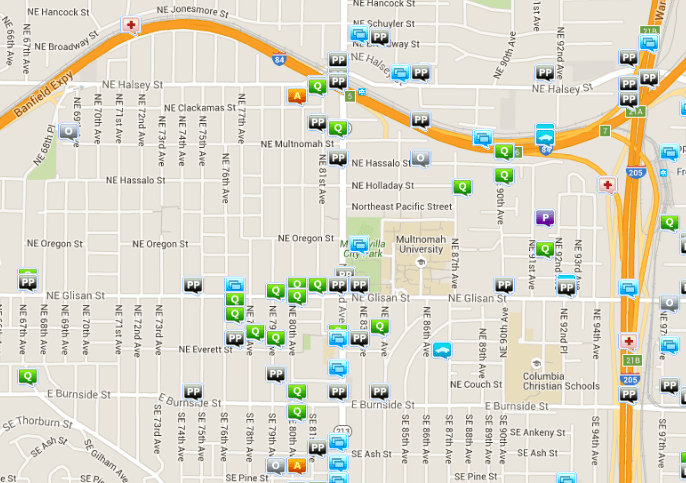Select the green Q marker west of SE Thorburn St
This screenshot has height=483, width=686.
click(x=27, y=376)
